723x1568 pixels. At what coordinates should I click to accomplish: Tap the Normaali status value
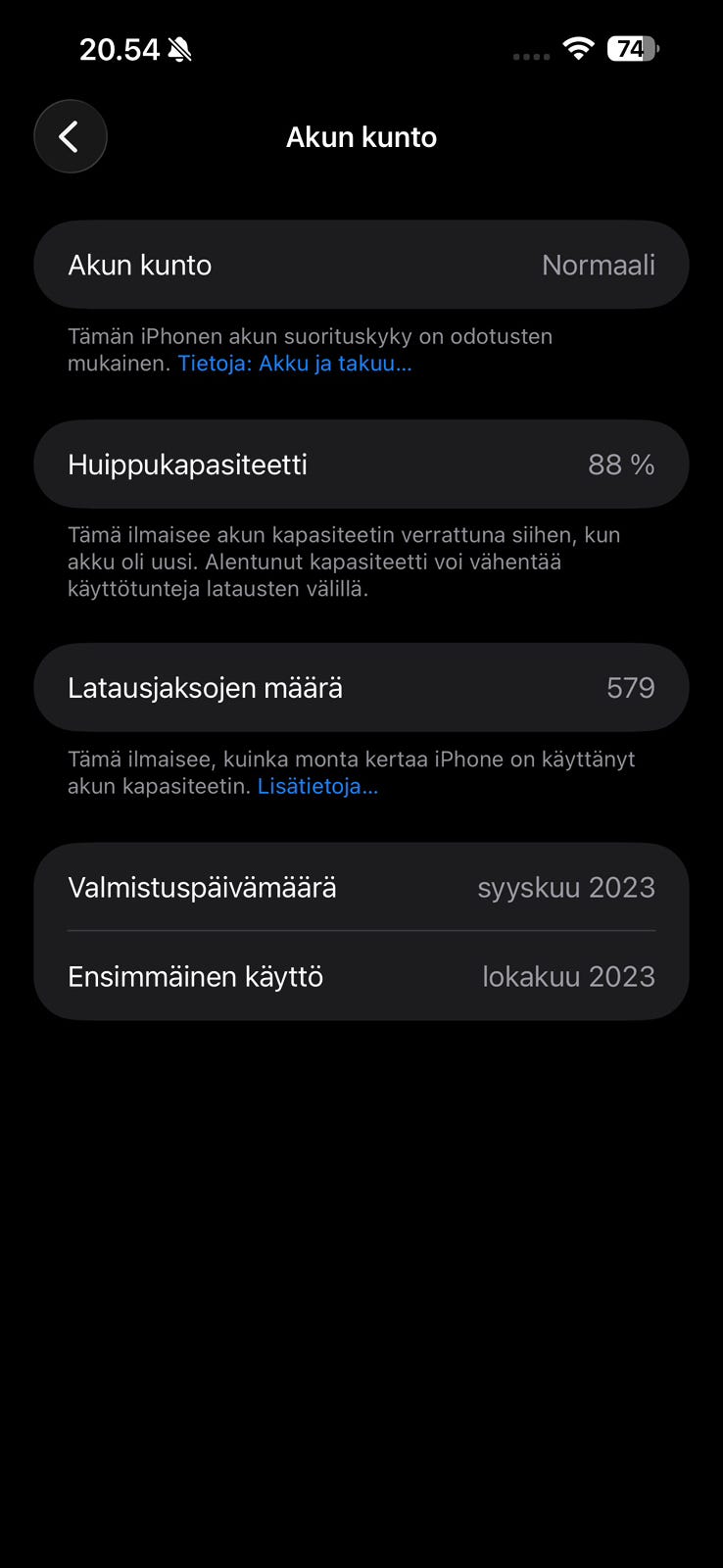[599, 265]
